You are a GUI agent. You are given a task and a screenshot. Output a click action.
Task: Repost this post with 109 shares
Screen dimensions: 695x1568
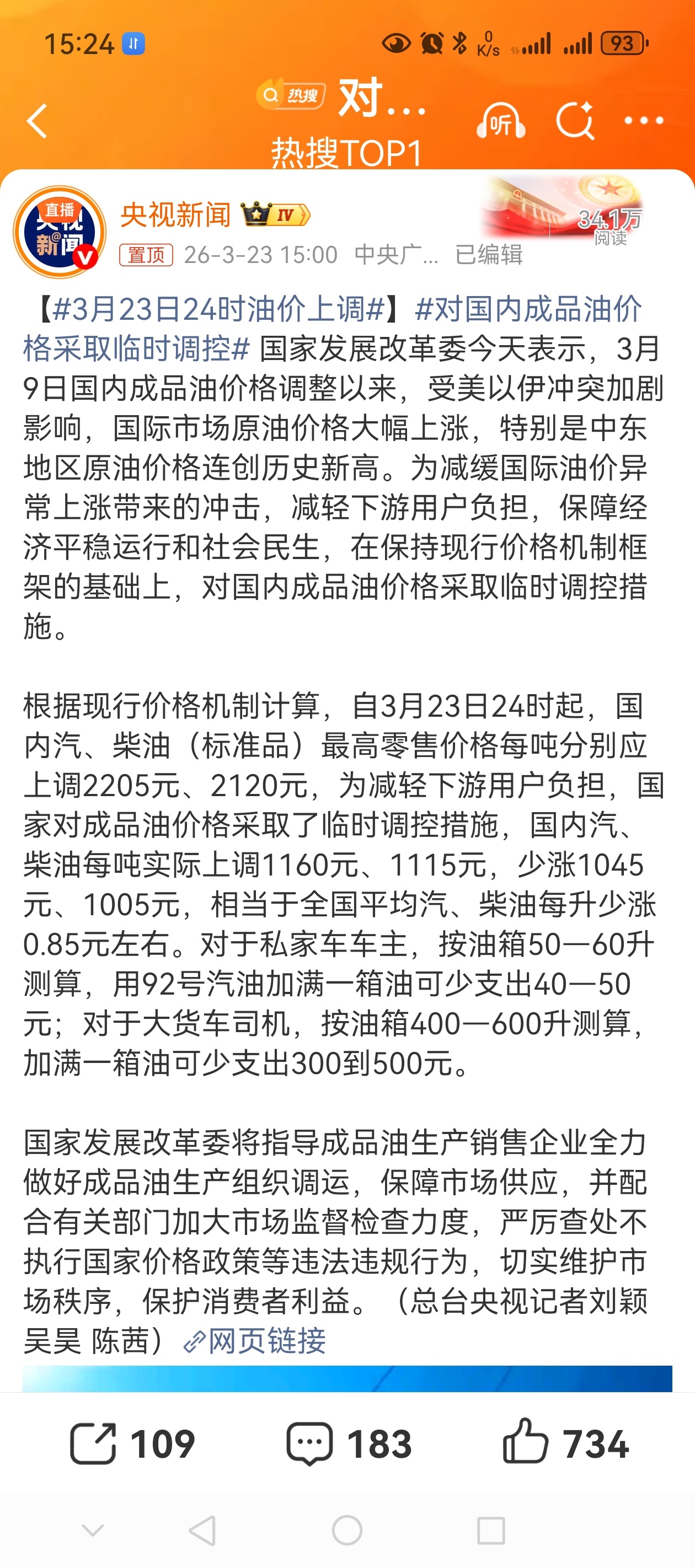point(132,1443)
